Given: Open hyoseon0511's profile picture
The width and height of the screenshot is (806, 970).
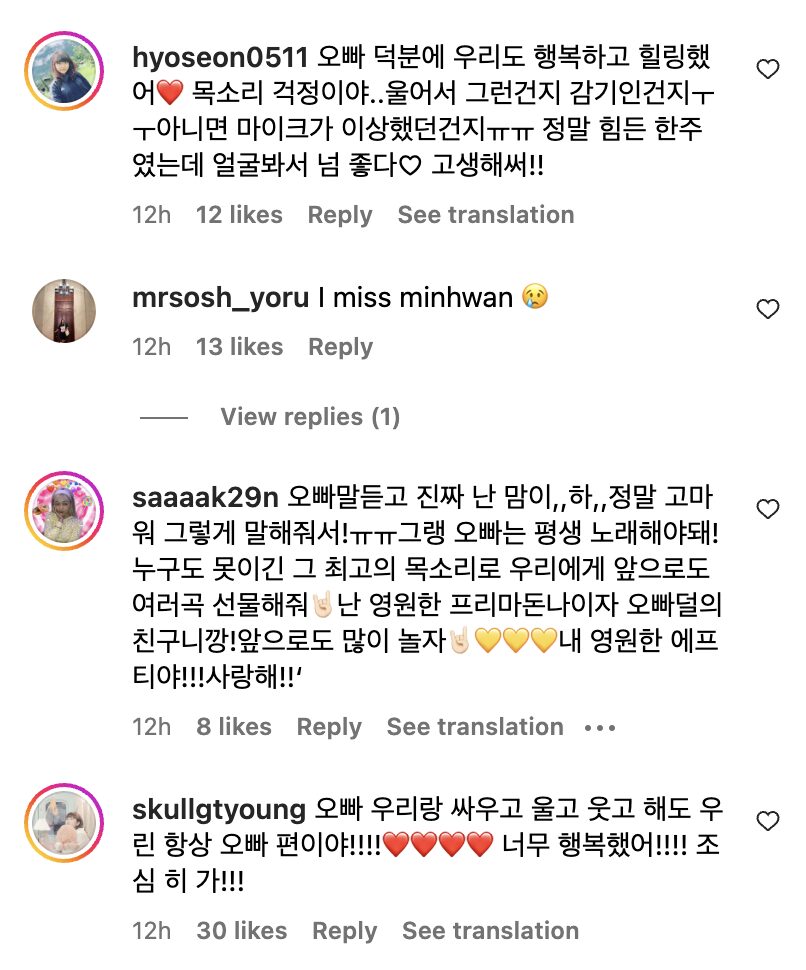Looking at the screenshot, I should [65, 72].
